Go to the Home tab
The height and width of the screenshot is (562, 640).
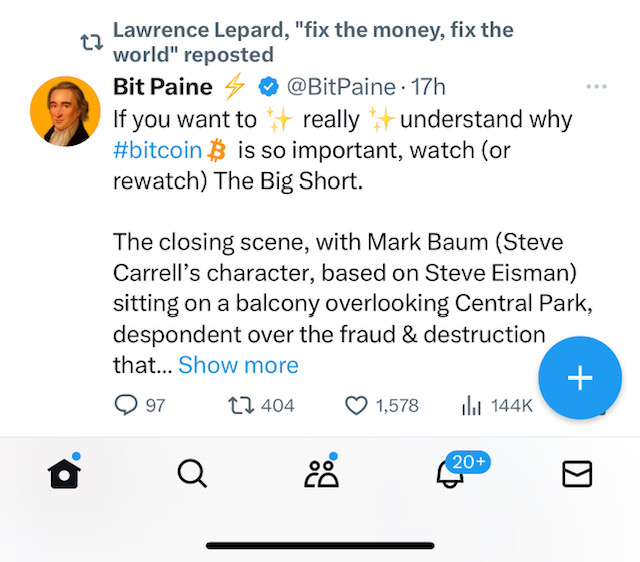(64, 474)
